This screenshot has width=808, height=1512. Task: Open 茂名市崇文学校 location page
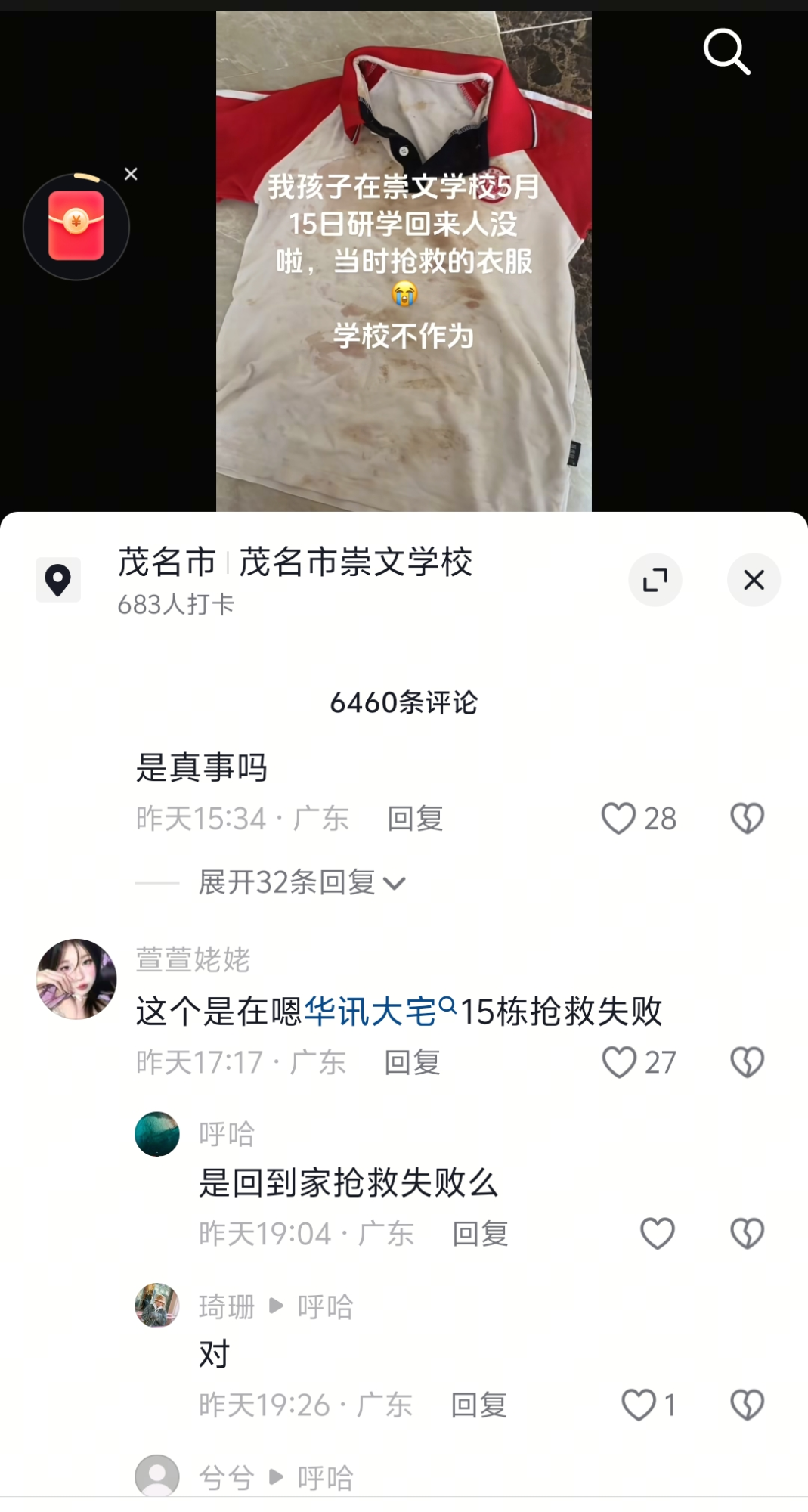(355, 562)
